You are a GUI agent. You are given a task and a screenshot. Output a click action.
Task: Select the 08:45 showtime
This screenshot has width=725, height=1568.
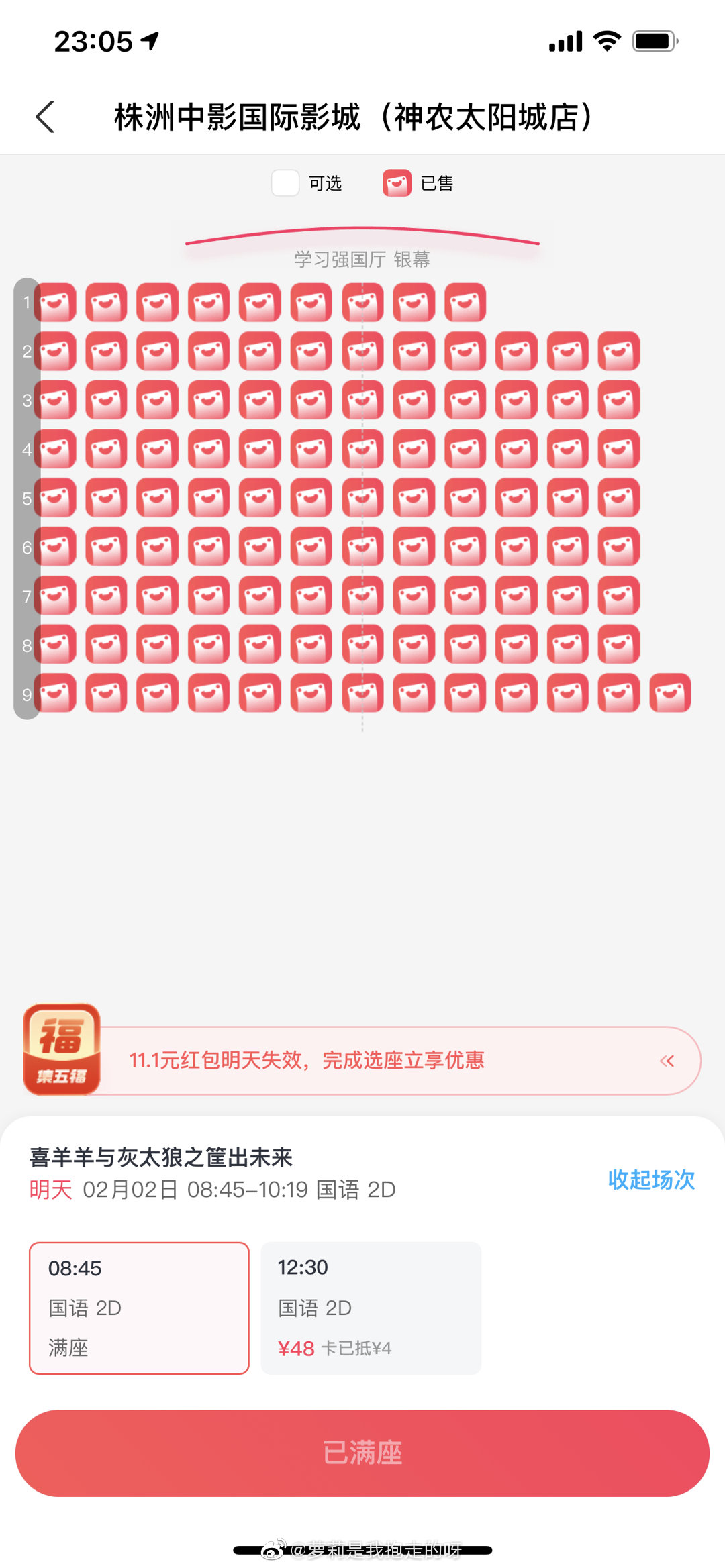tap(139, 1308)
